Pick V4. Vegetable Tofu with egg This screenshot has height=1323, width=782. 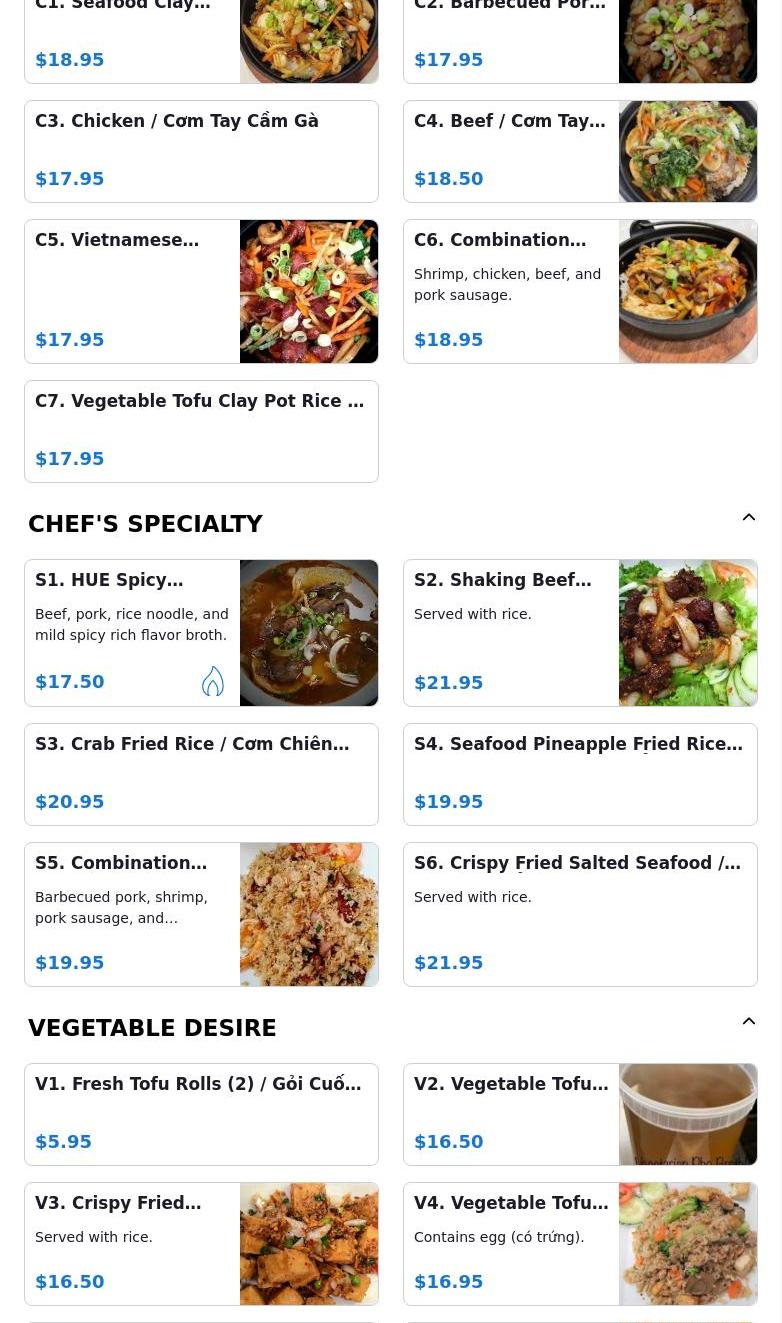pyautogui.click(x=580, y=1243)
